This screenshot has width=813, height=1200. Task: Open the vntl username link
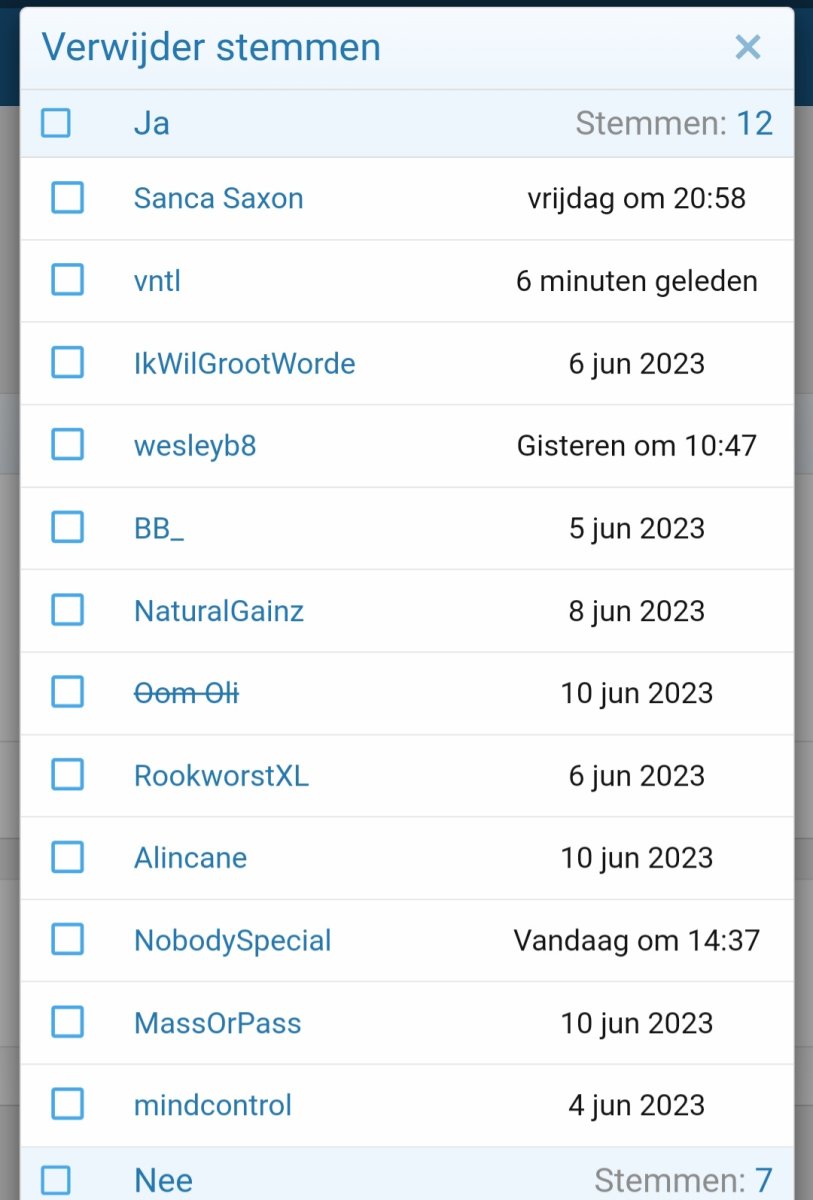point(156,281)
